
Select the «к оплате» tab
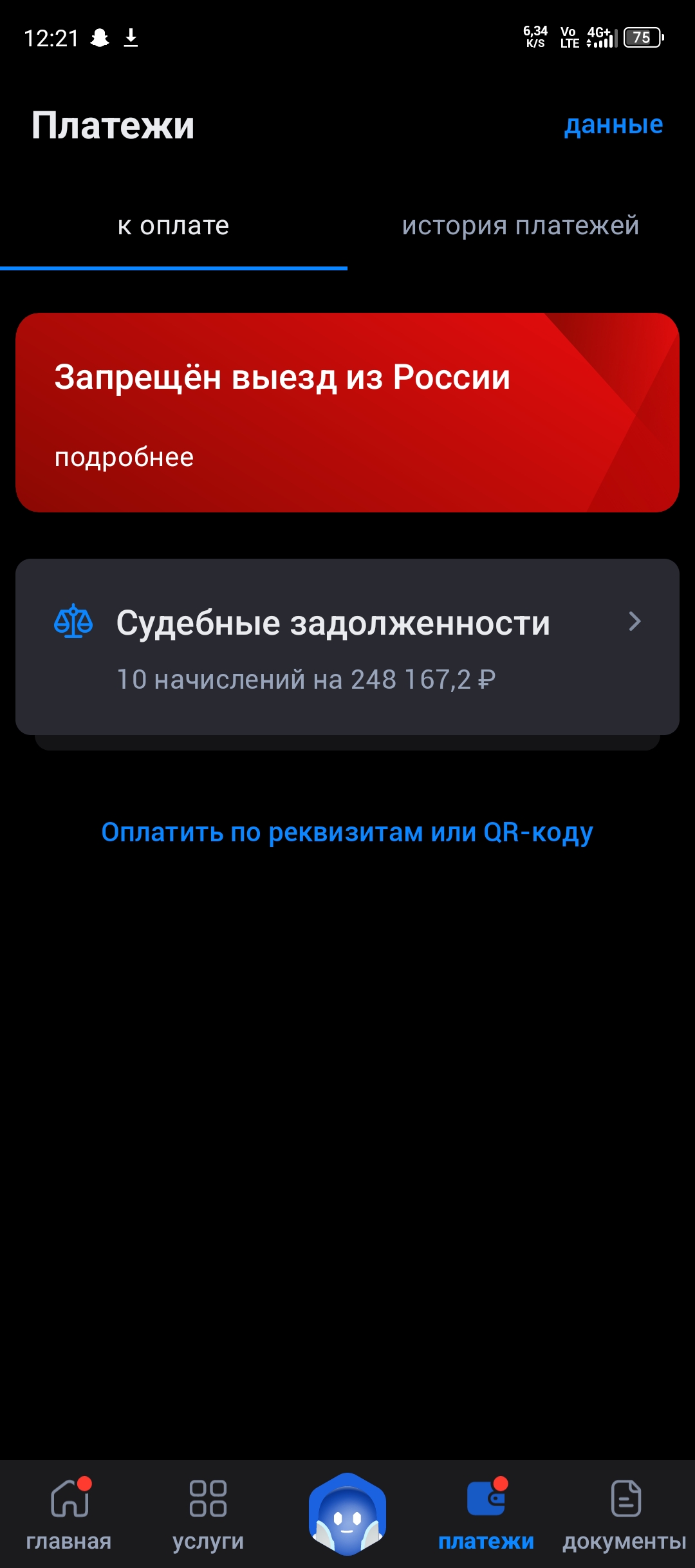tap(174, 226)
